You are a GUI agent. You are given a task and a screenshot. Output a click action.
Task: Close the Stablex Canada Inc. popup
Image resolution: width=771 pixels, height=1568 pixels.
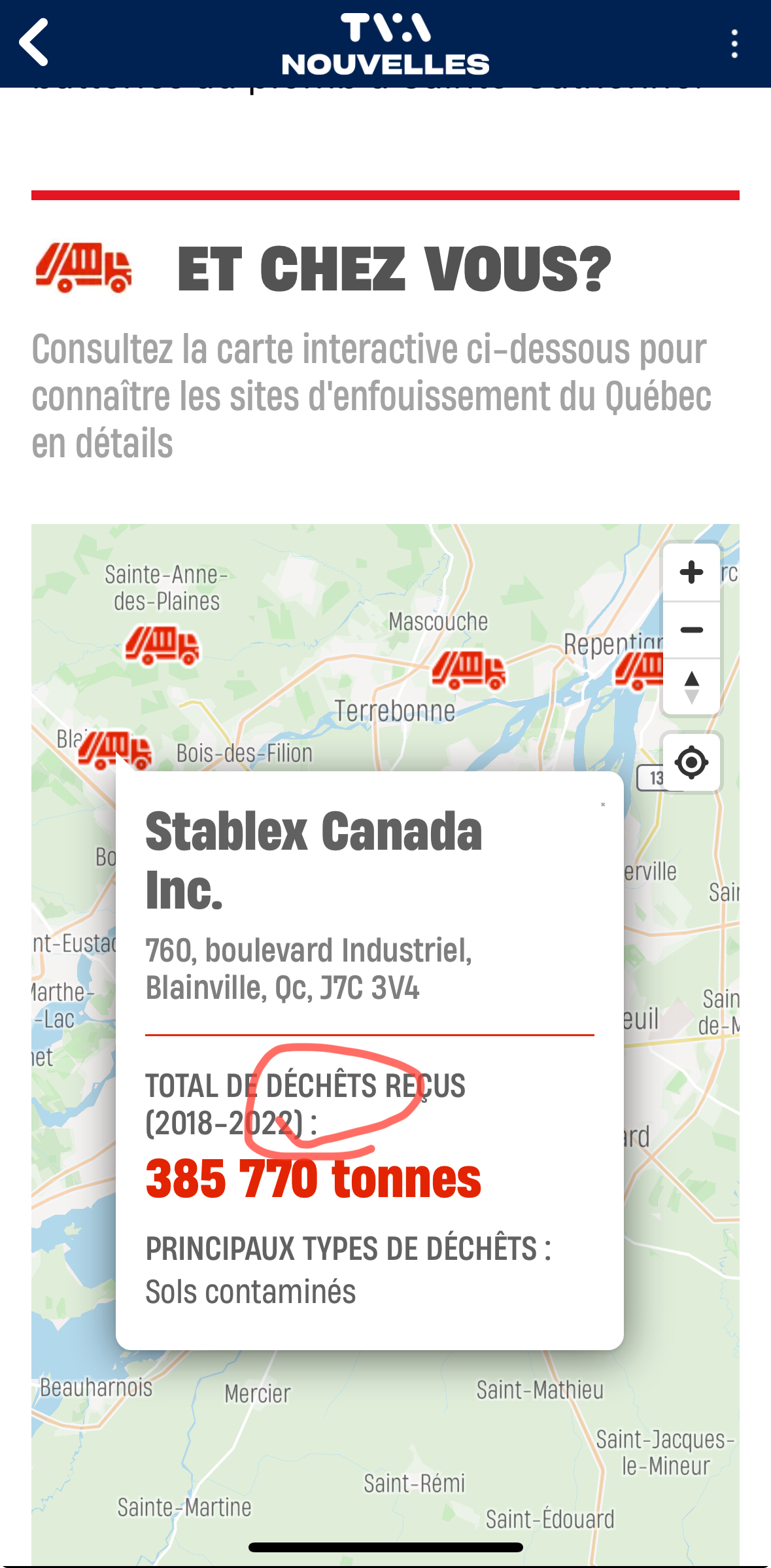click(603, 805)
